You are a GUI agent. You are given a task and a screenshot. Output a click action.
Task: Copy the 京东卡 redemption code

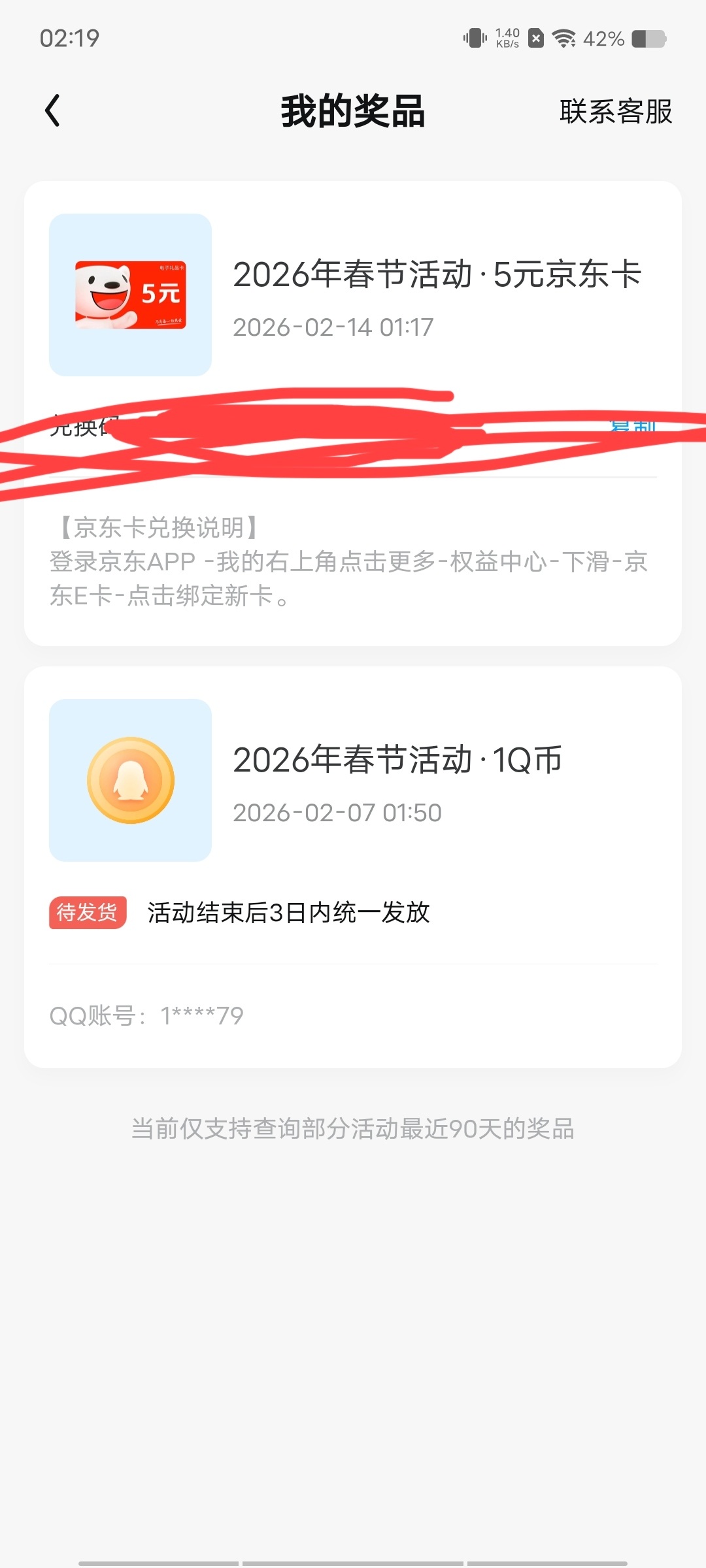pos(632,427)
